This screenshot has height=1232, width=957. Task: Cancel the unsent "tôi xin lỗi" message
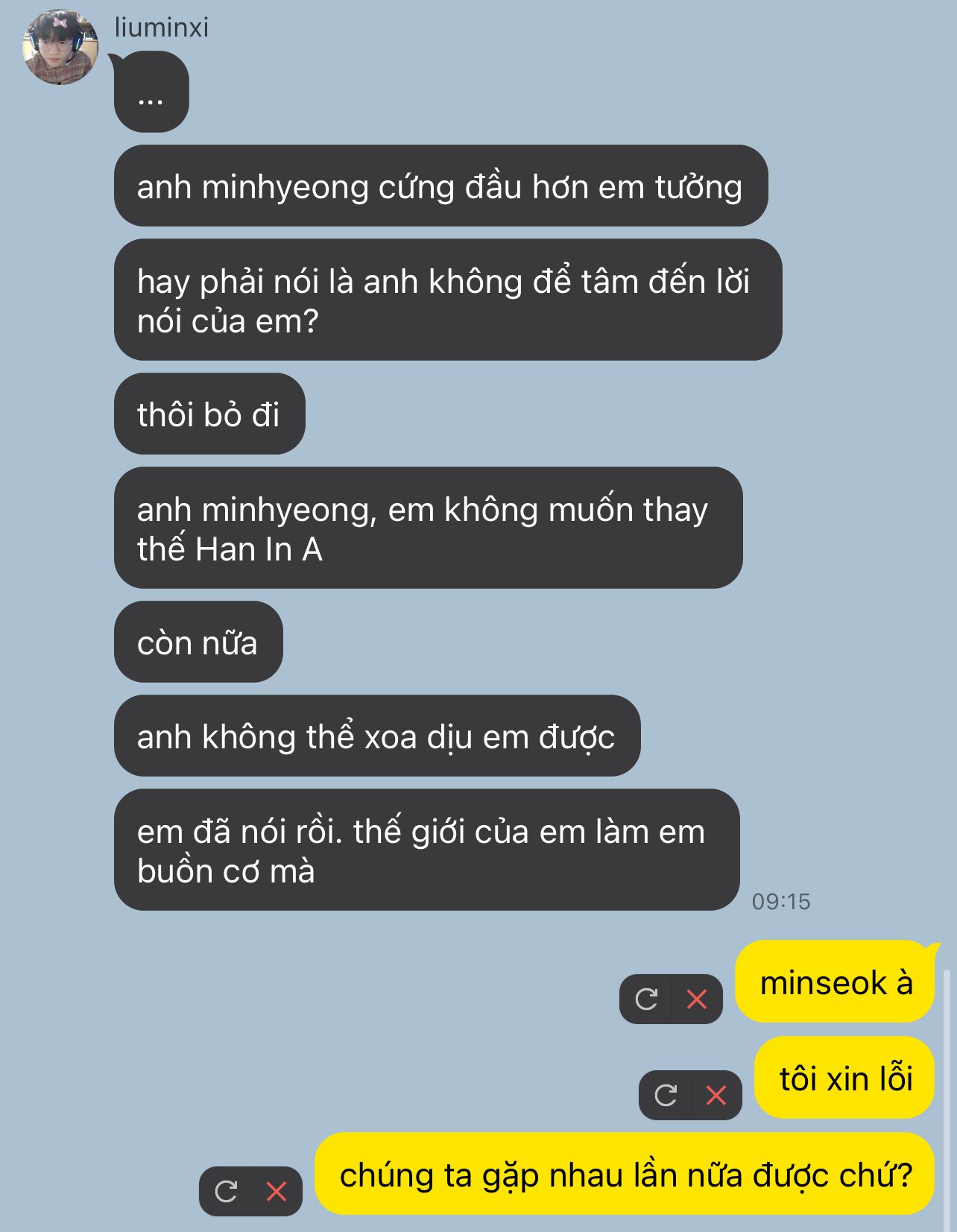pos(716,1095)
